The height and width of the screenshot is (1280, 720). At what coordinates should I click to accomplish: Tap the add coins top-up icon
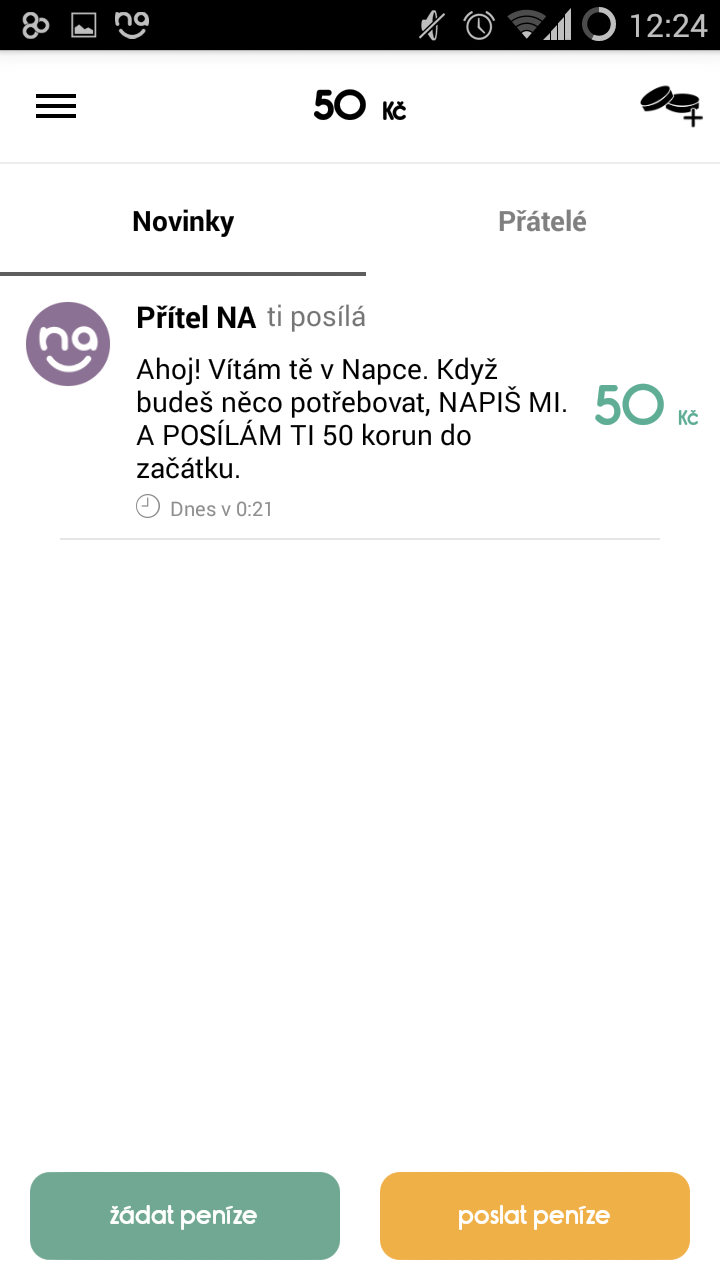click(671, 106)
